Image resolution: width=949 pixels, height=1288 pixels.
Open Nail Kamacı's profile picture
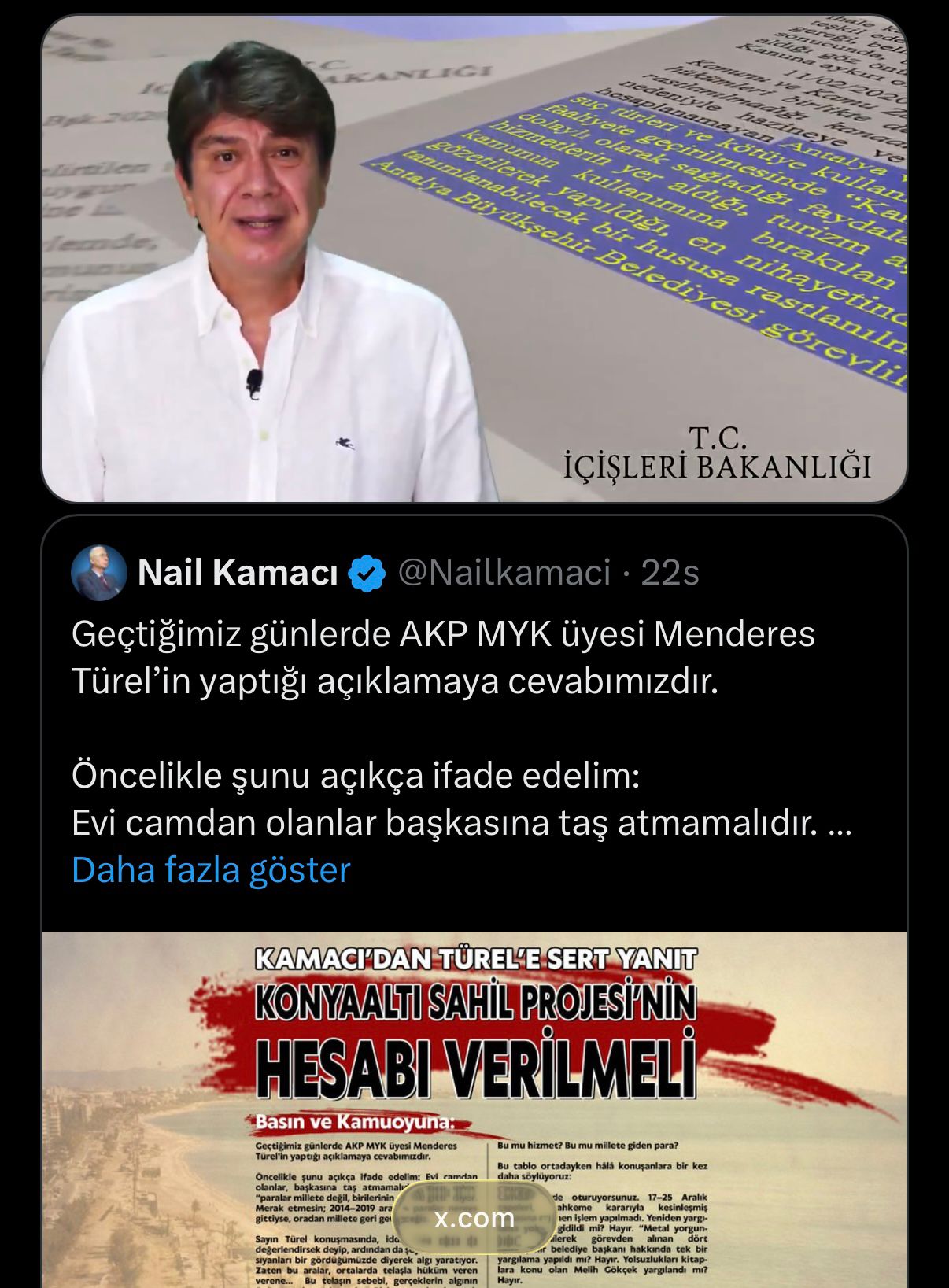99,573
